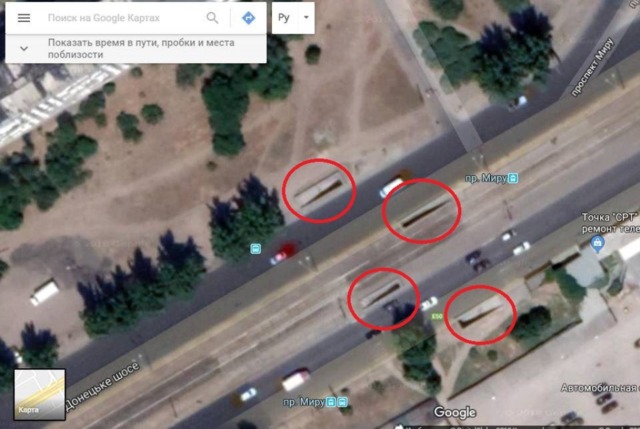Viewport: 640px width, 429px height.
Task: Tap the magnifier search icon
Action: [x=213, y=18]
